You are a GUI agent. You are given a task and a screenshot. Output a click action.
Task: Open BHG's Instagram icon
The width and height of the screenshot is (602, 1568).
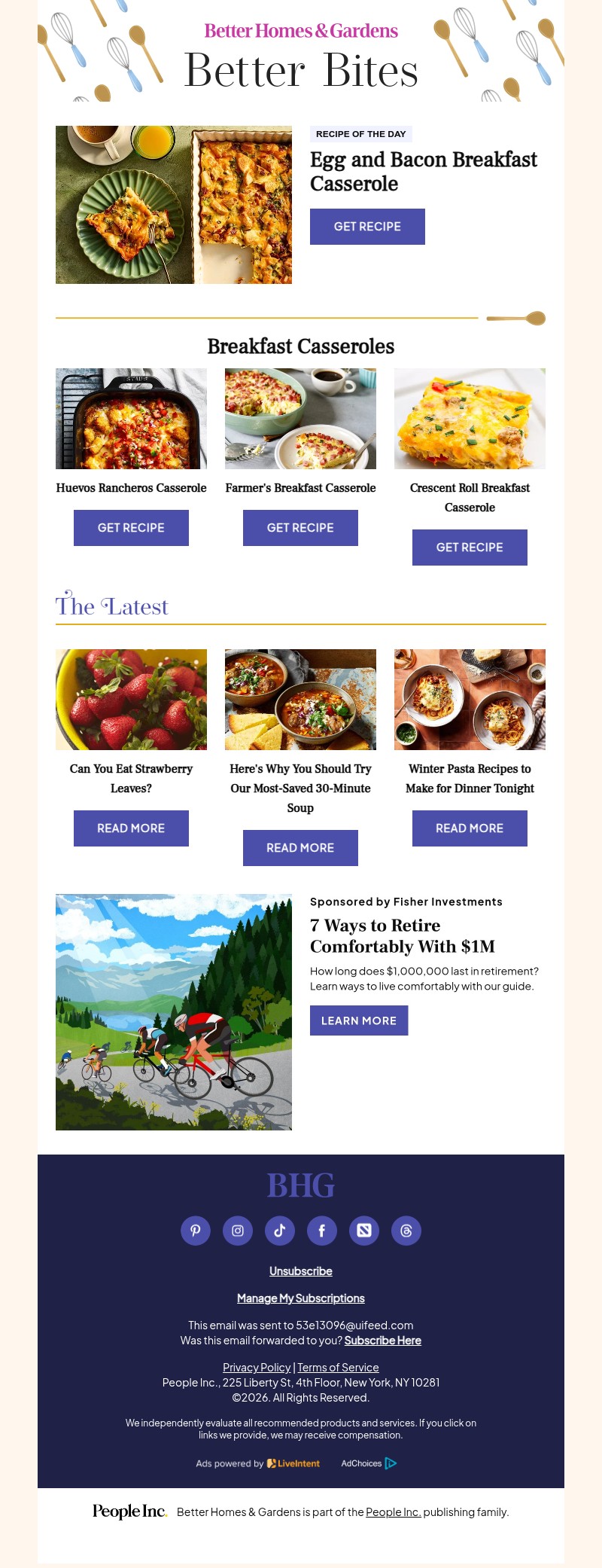(238, 1231)
